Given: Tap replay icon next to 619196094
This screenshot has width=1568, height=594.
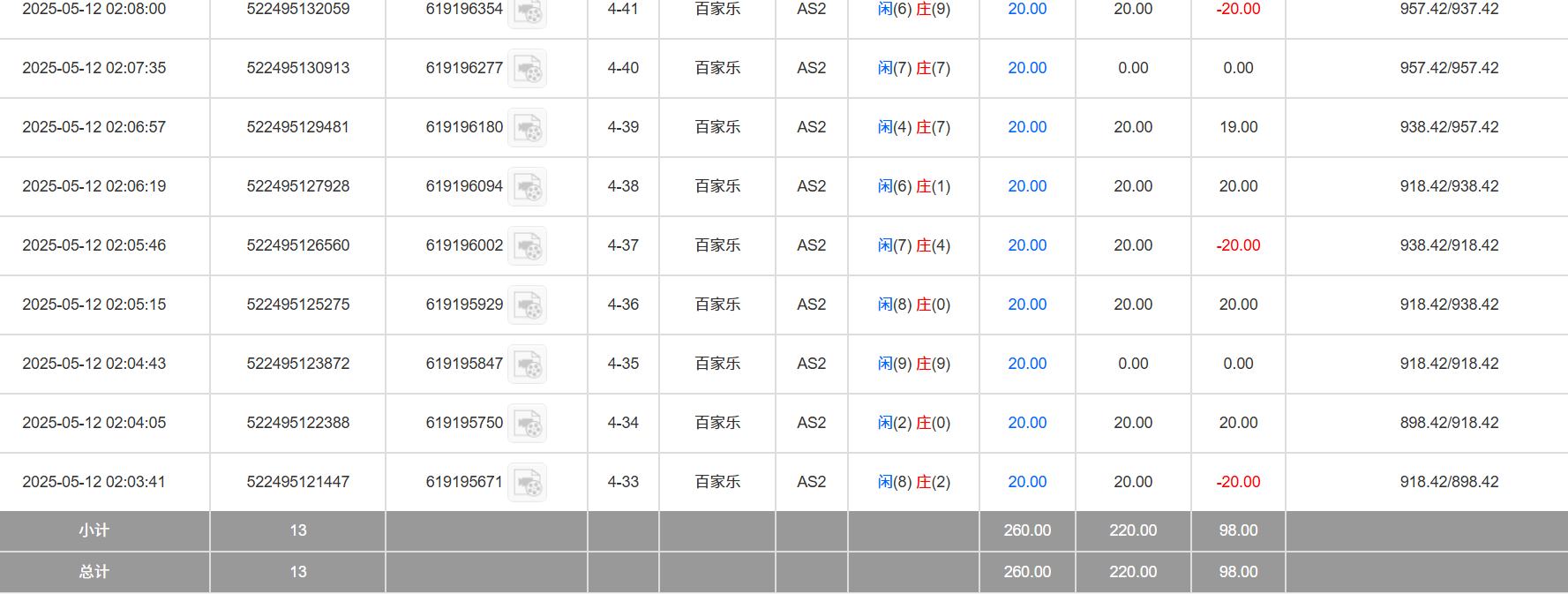Looking at the screenshot, I should pyautogui.click(x=528, y=187).
